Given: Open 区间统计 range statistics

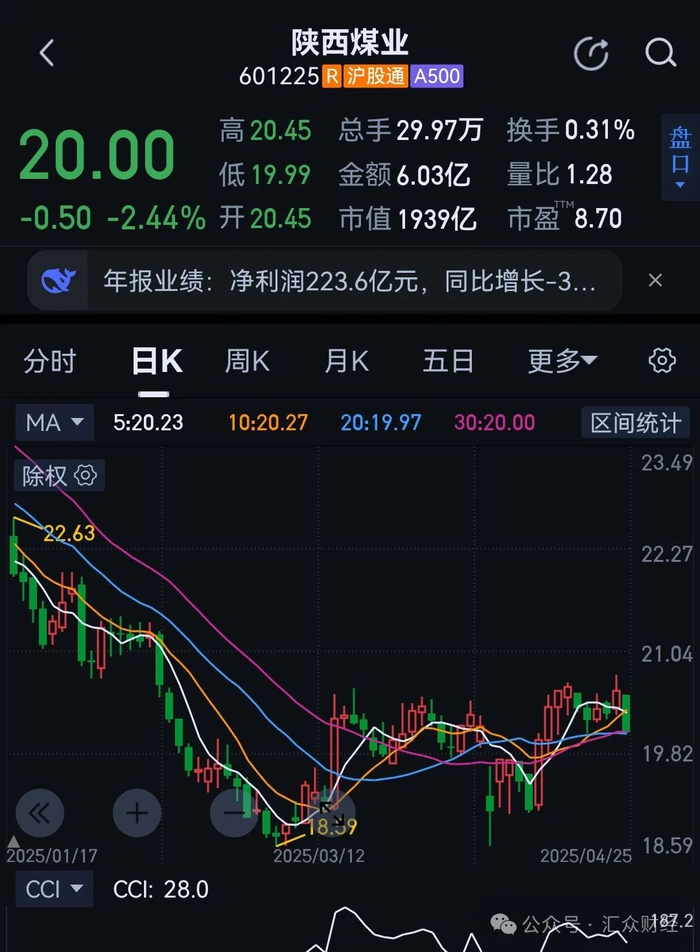Looking at the screenshot, I should click(x=636, y=423).
